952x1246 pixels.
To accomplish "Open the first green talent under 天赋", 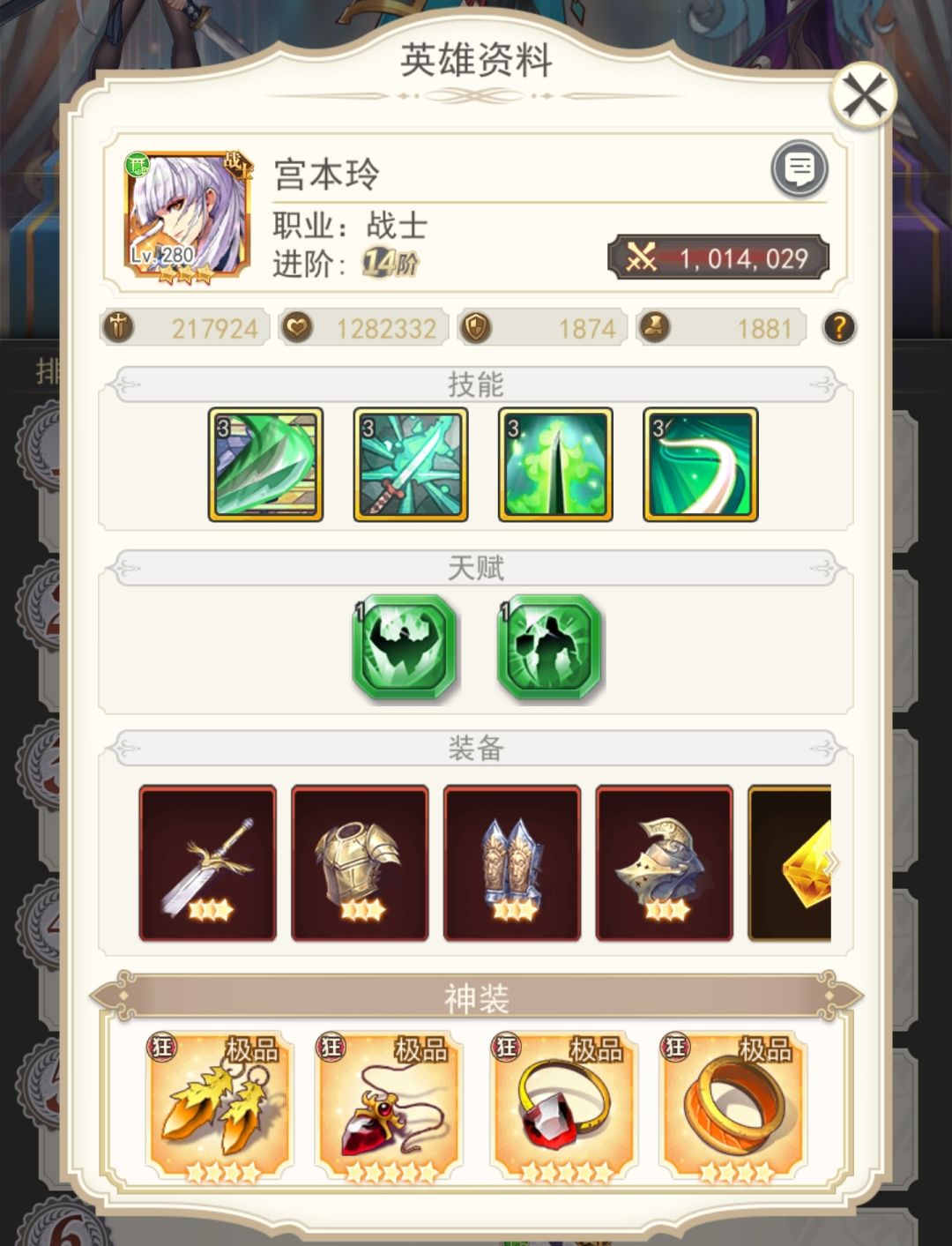I will point(404,646).
